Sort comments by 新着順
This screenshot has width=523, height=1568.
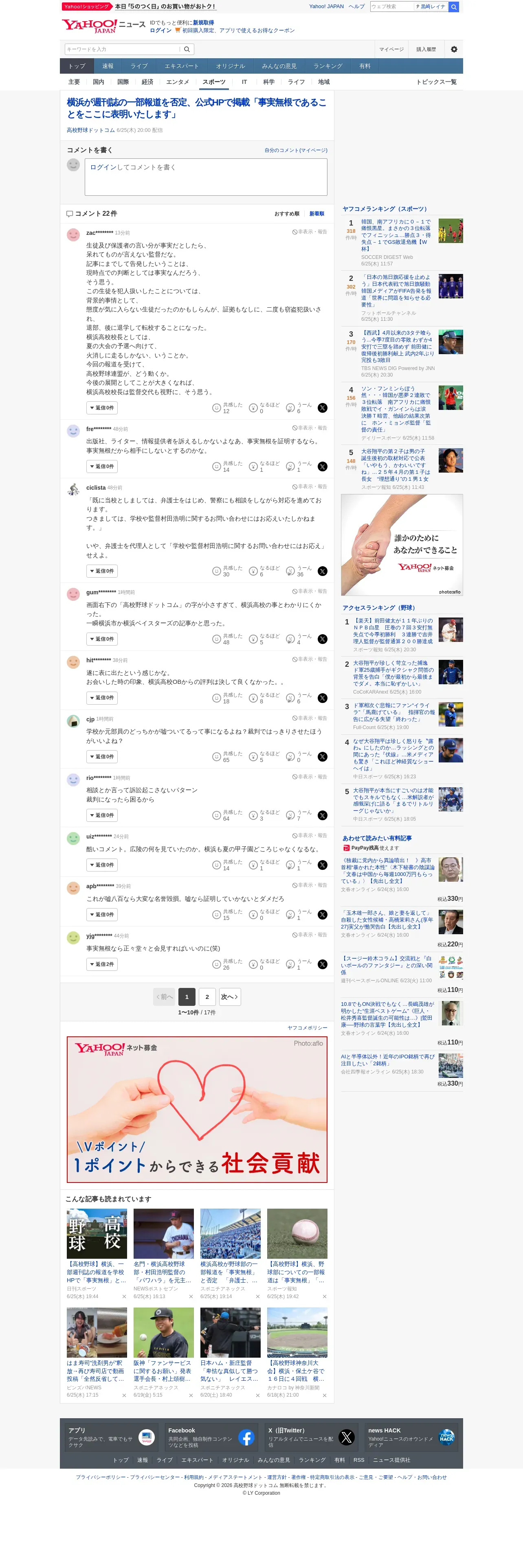coord(316,214)
